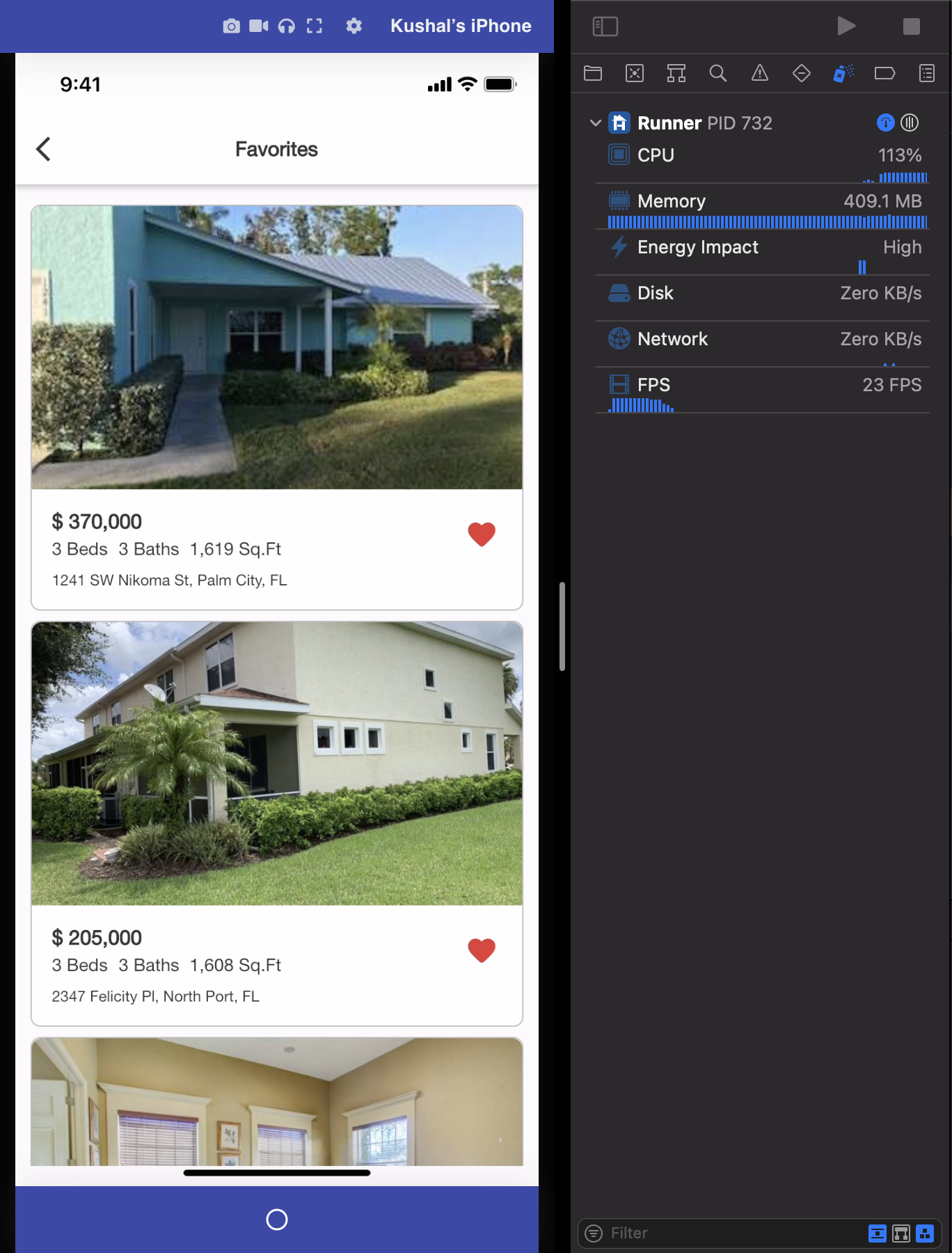Open device settings gear icon
952x1253 pixels.
coord(354,26)
